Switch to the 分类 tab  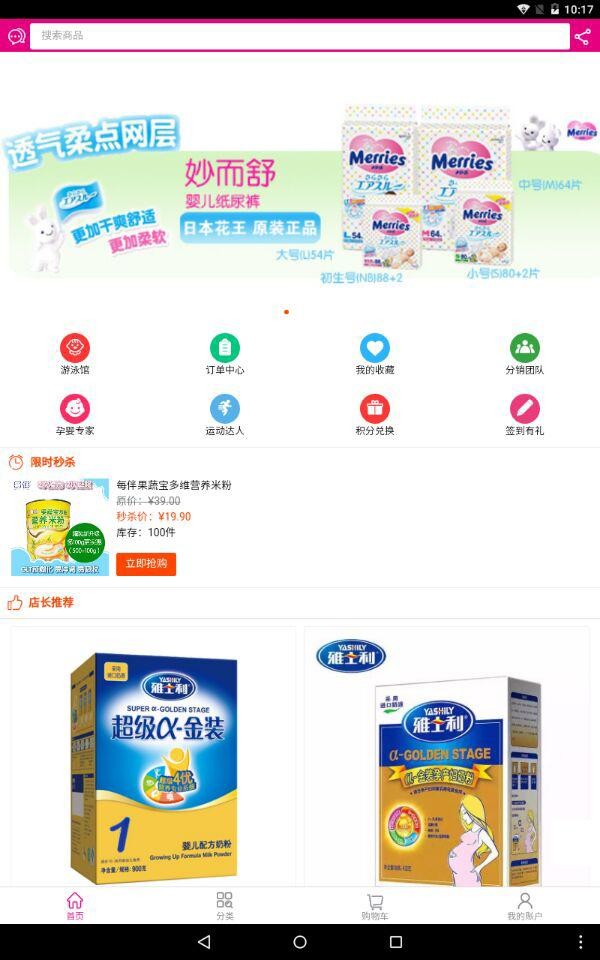[225, 906]
